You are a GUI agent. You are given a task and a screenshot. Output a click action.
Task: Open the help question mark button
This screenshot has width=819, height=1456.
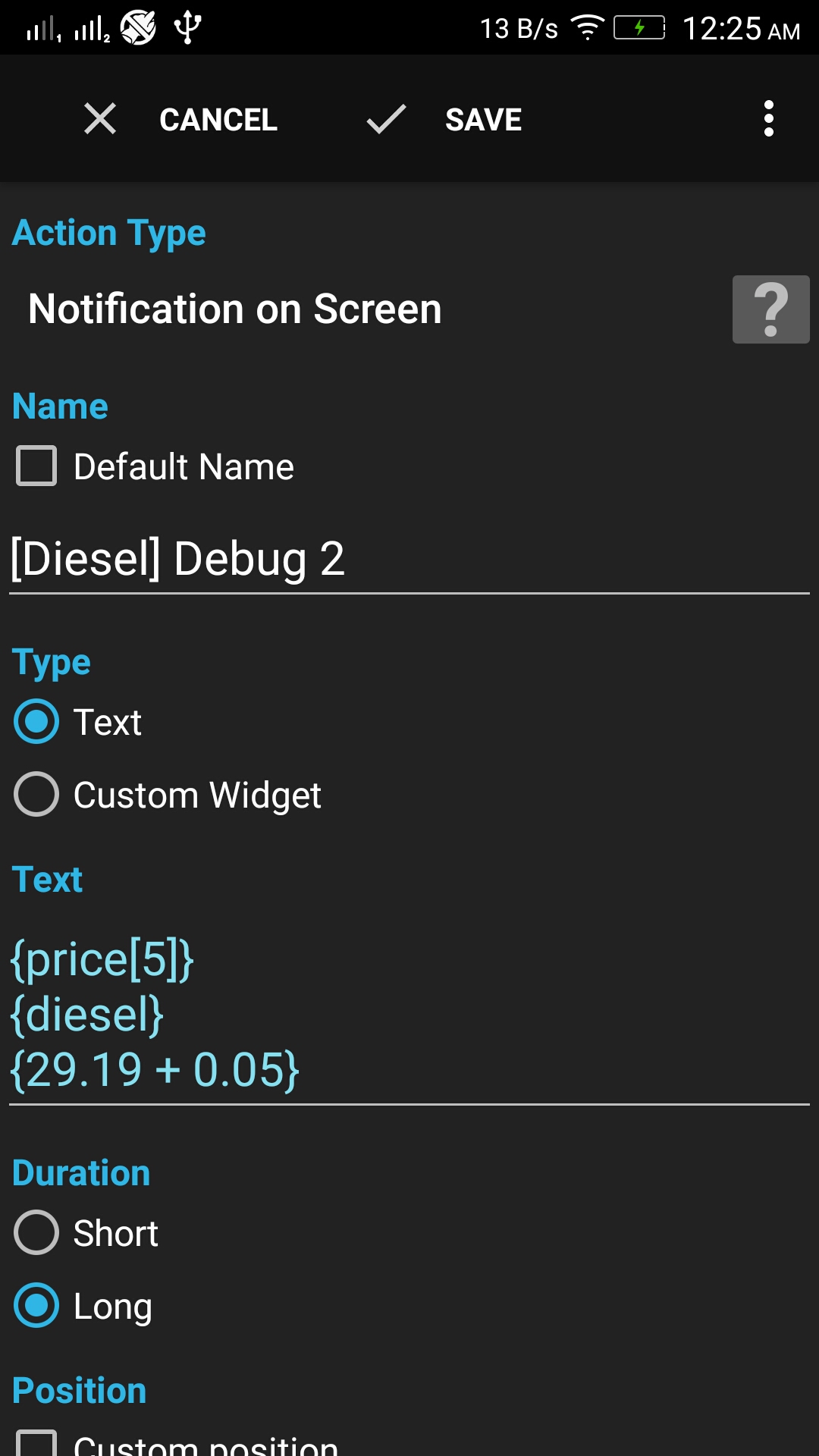770,309
